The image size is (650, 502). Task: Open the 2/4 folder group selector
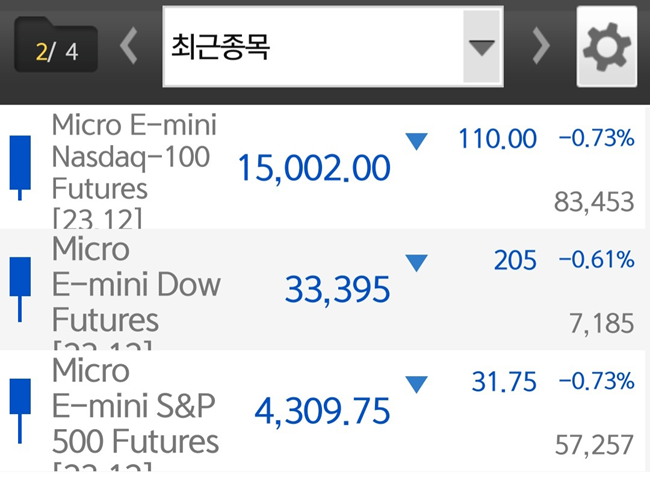coord(56,45)
